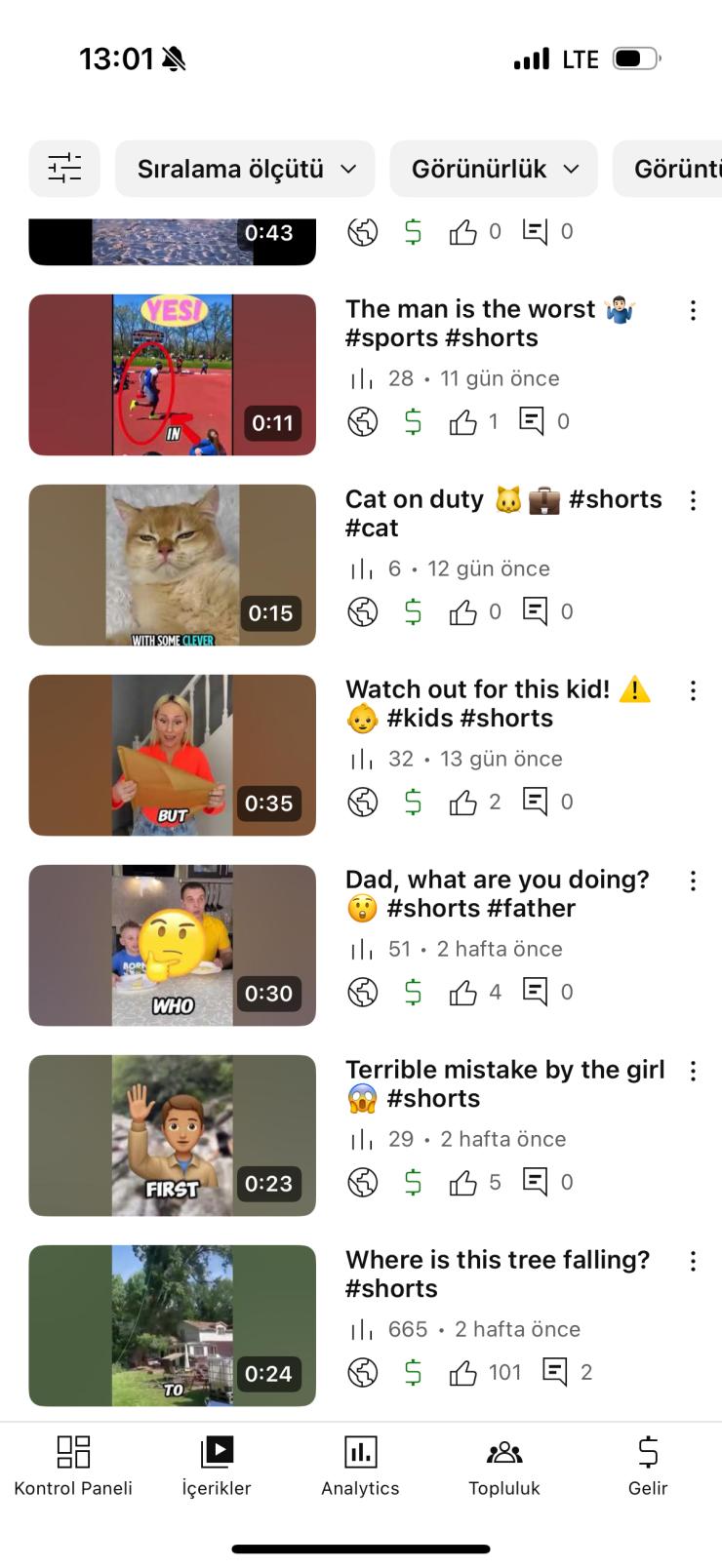
Task: Expand the Sıralama ölçütü dropdown
Action: pos(245,169)
